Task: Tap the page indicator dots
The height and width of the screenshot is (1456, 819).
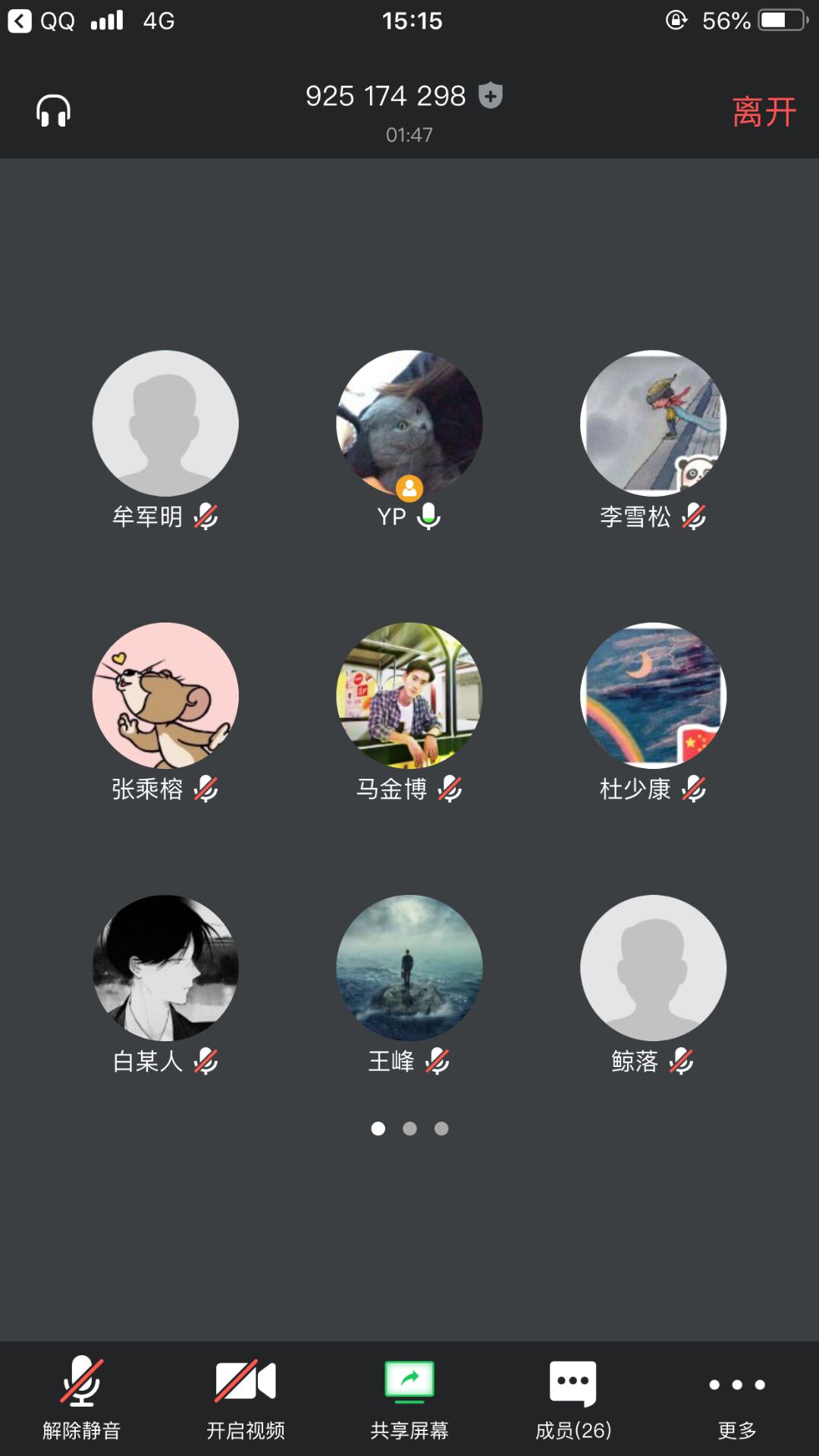Action: (409, 1128)
